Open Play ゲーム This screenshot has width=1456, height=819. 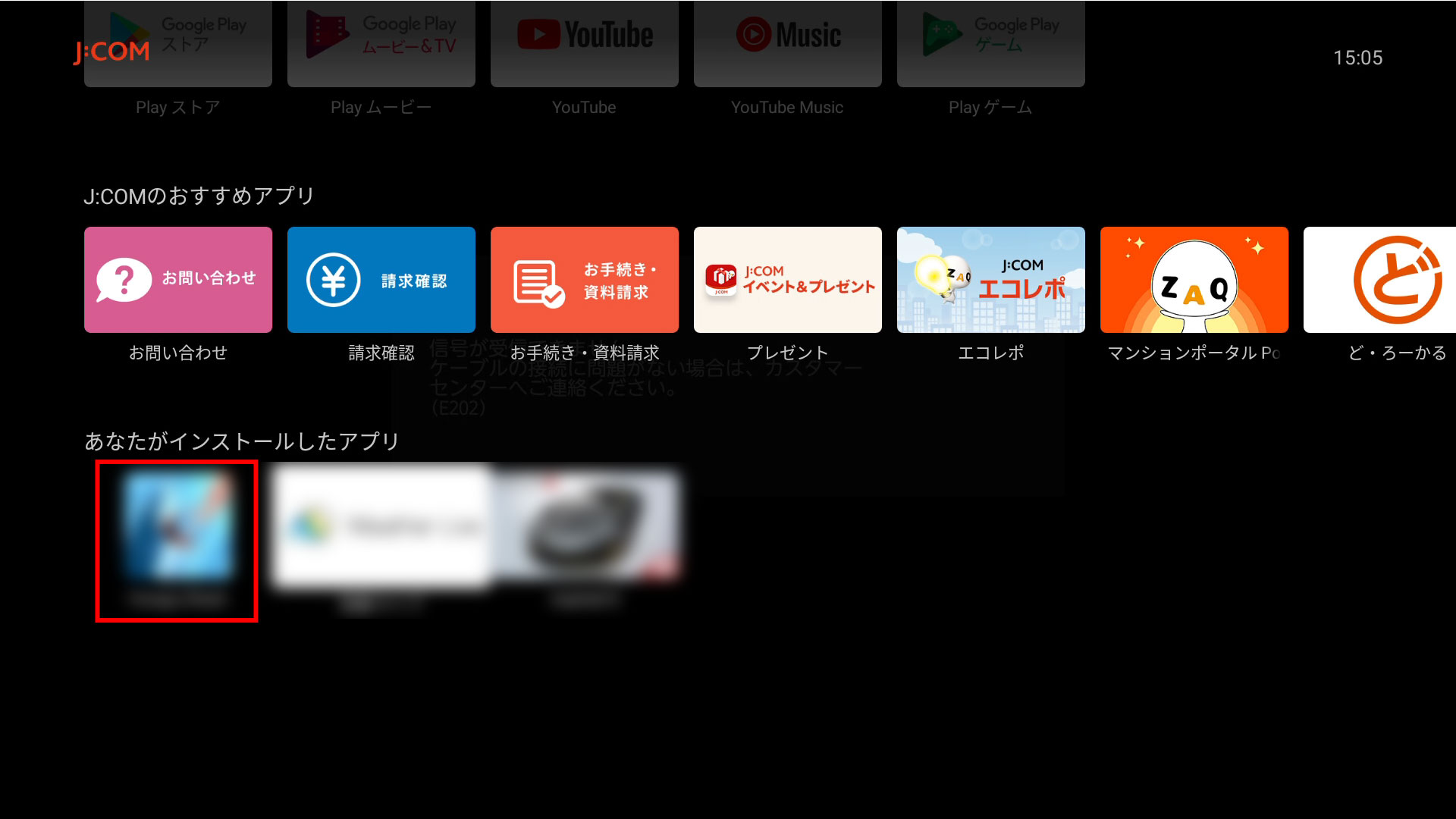pos(990,44)
